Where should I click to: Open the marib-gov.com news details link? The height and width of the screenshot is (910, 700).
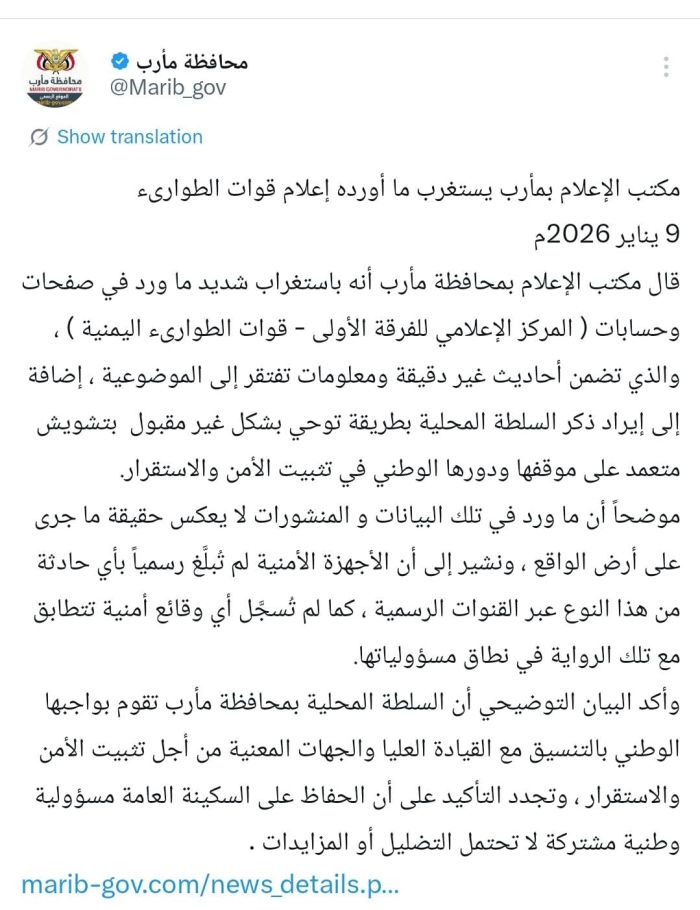(x=210, y=885)
